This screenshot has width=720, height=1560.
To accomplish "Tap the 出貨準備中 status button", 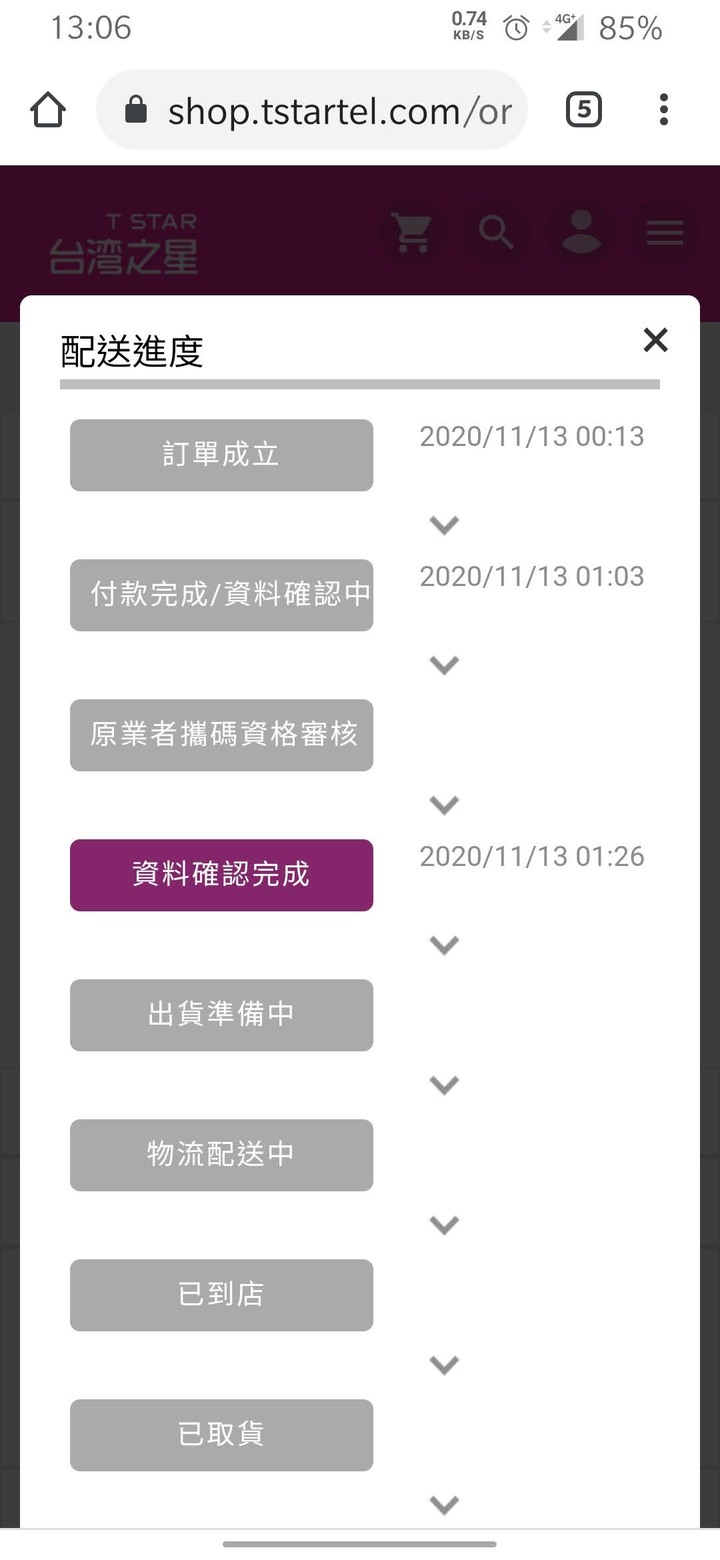I will (221, 1015).
